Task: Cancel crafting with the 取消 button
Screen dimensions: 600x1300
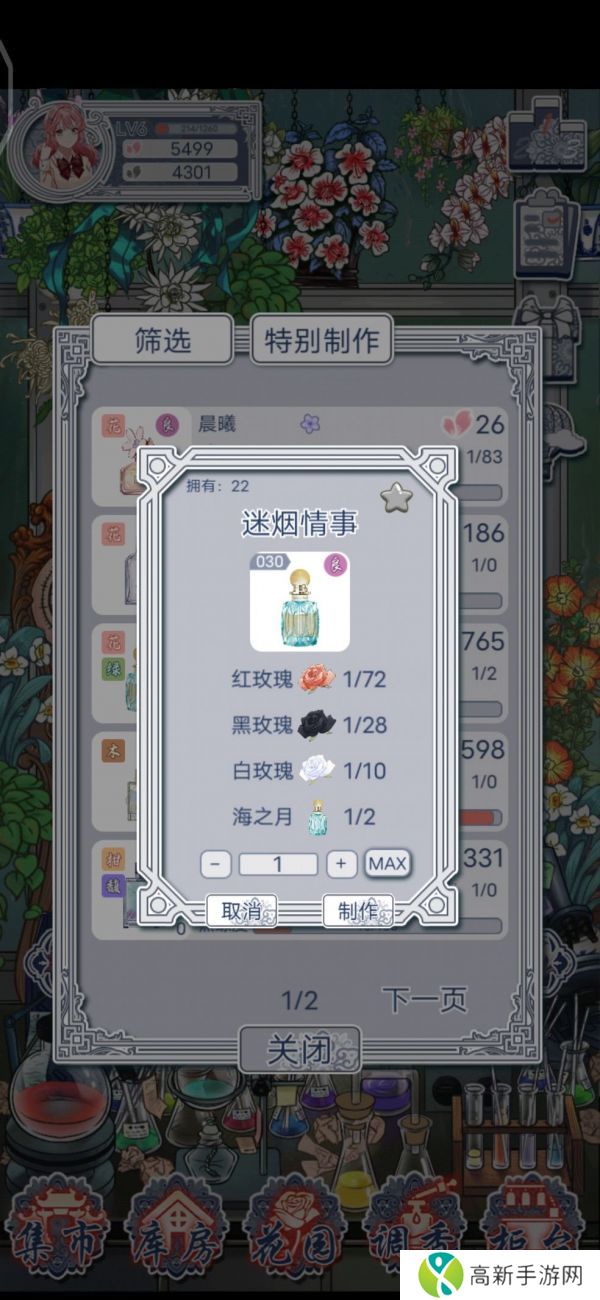Action: pyautogui.click(x=241, y=910)
